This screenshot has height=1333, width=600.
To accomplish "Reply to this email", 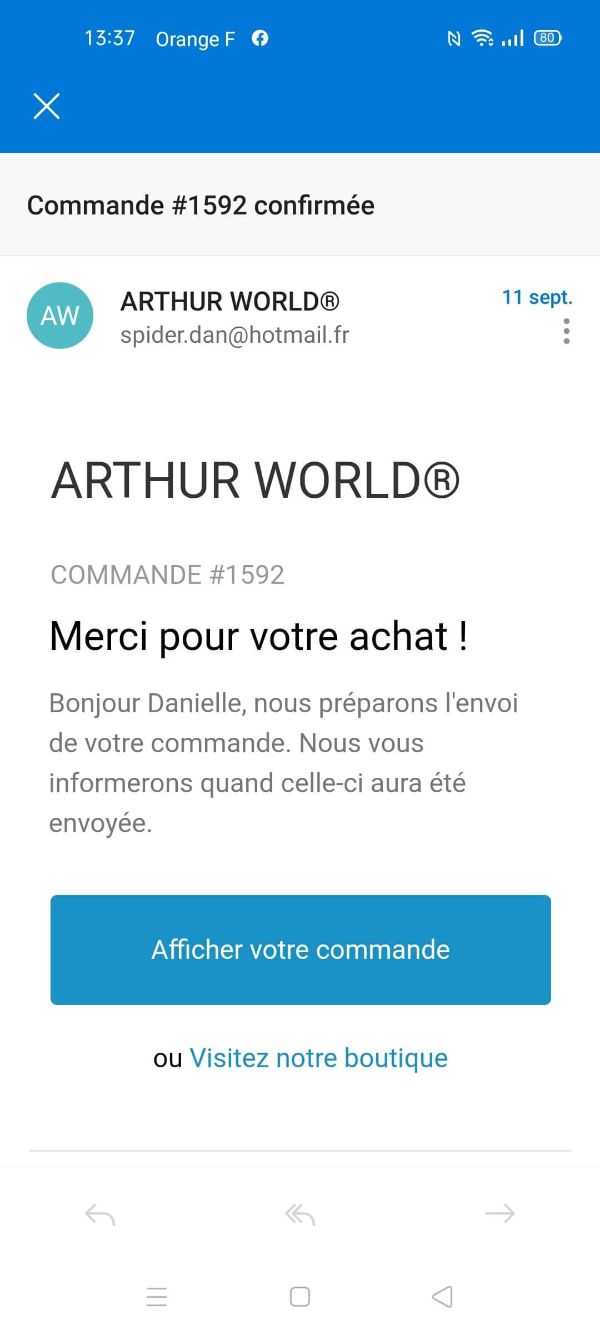I will point(100,1214).
